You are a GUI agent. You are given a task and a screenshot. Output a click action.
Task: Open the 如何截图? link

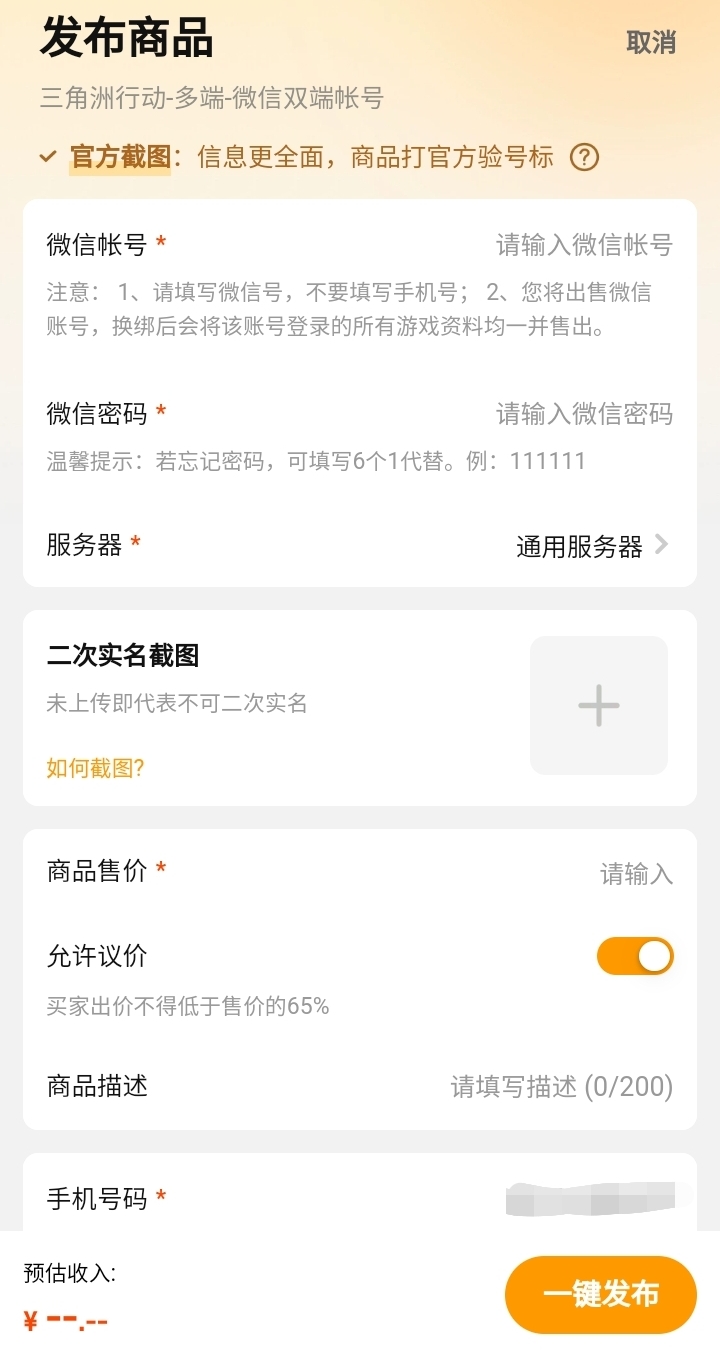(95, 768)
